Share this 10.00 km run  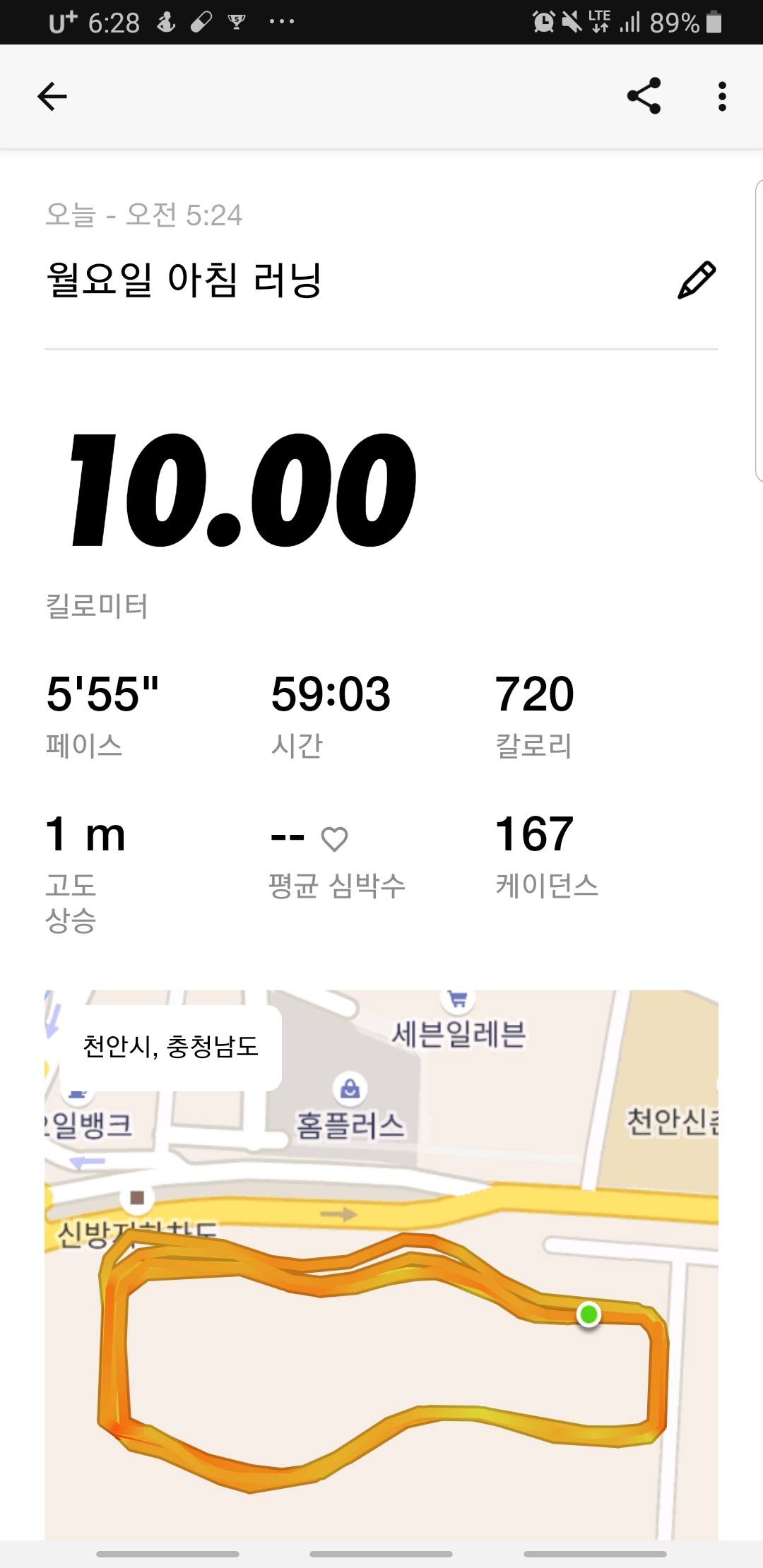click(x=644, y=96)
